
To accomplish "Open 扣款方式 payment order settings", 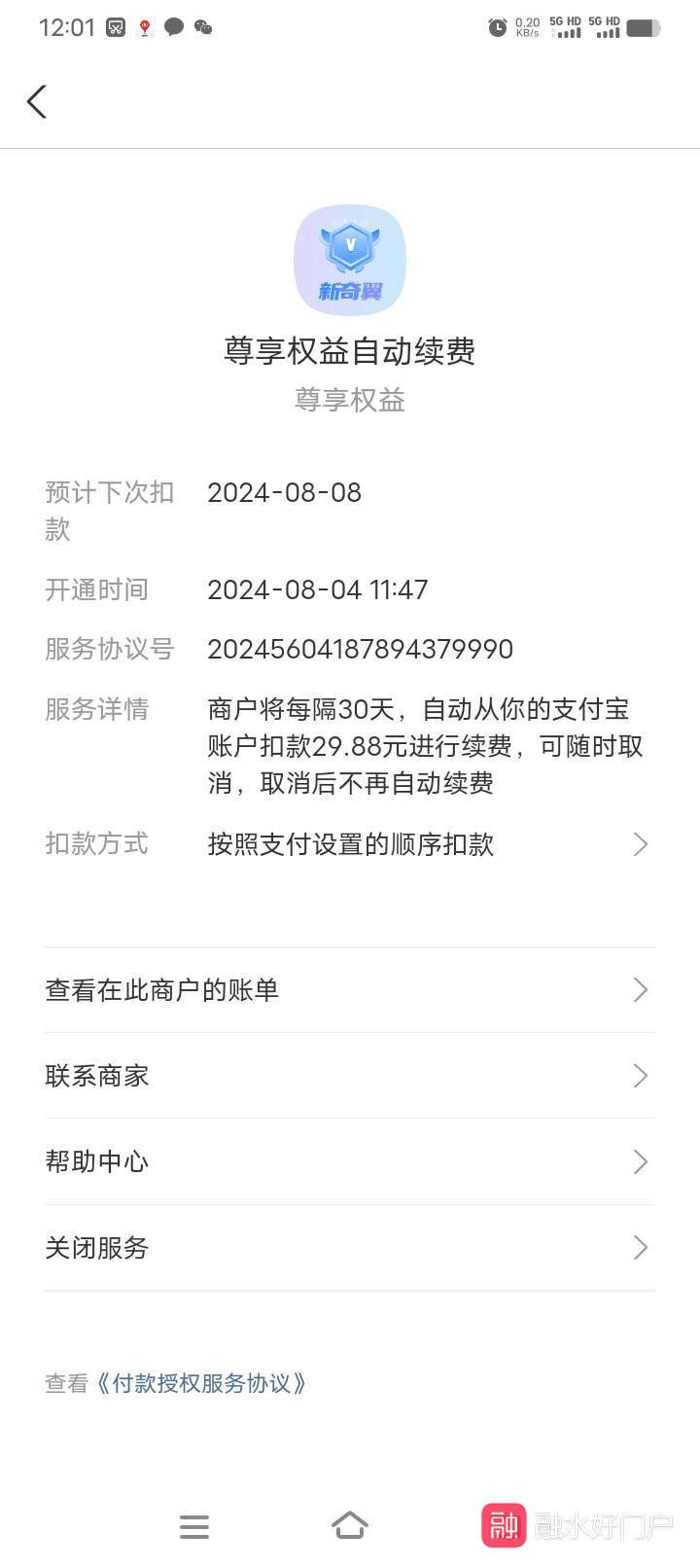I will point(428,844).
